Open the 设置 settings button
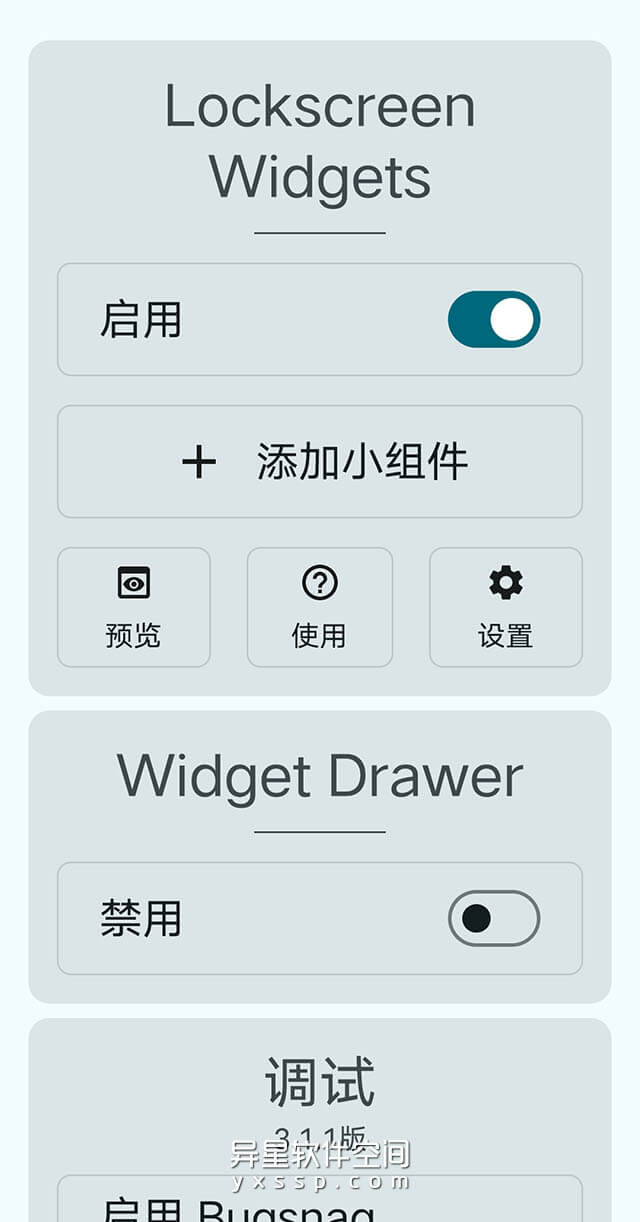 point(505,607)
